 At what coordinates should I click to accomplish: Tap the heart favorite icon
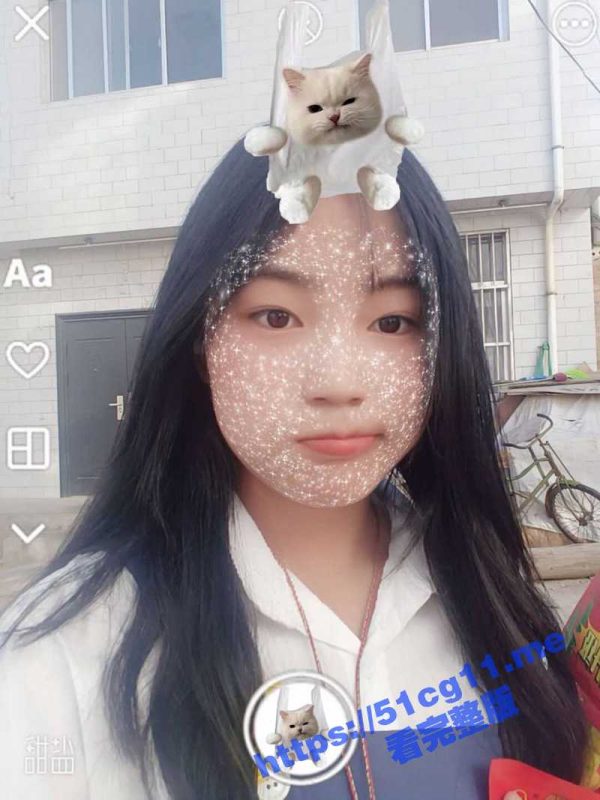28,358
